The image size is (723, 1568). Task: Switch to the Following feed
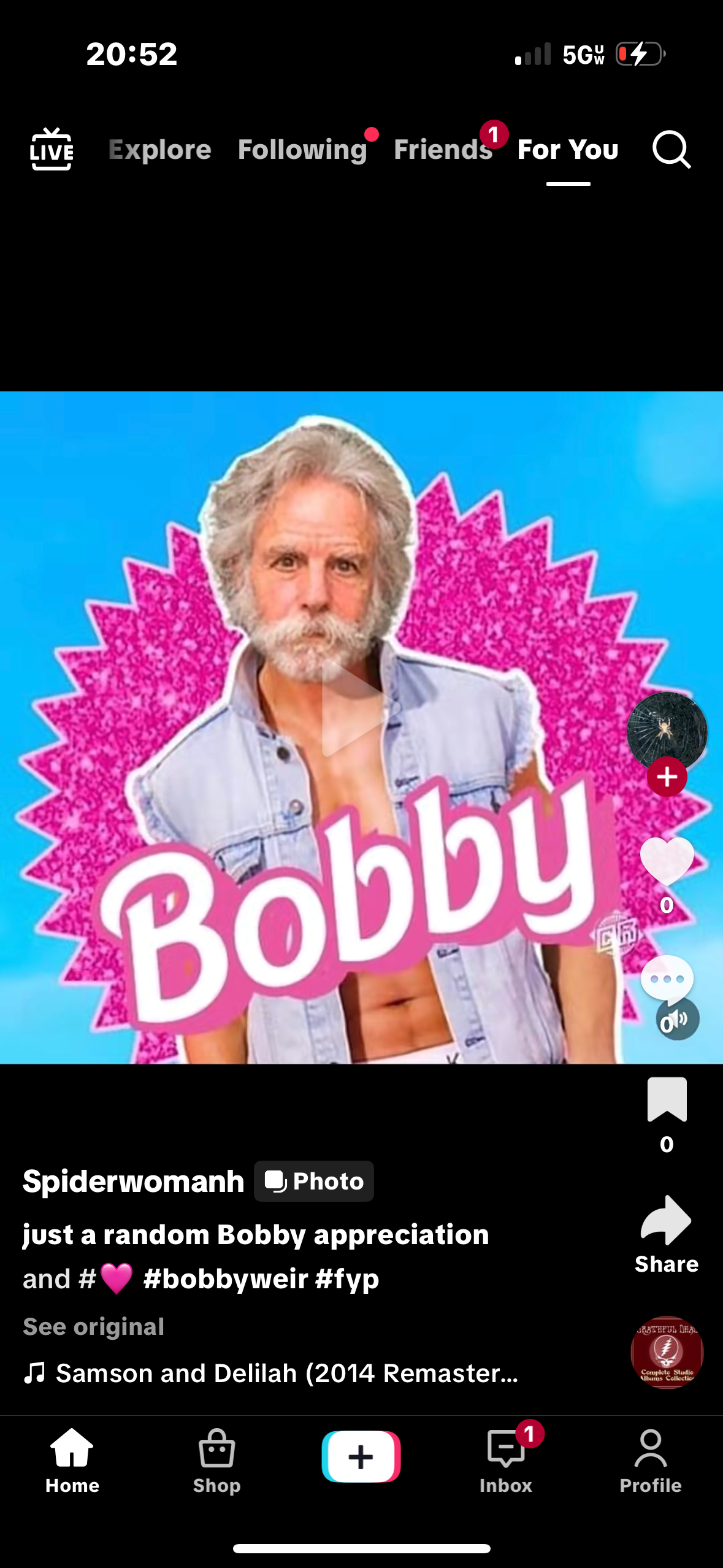[x=302, y=150]
